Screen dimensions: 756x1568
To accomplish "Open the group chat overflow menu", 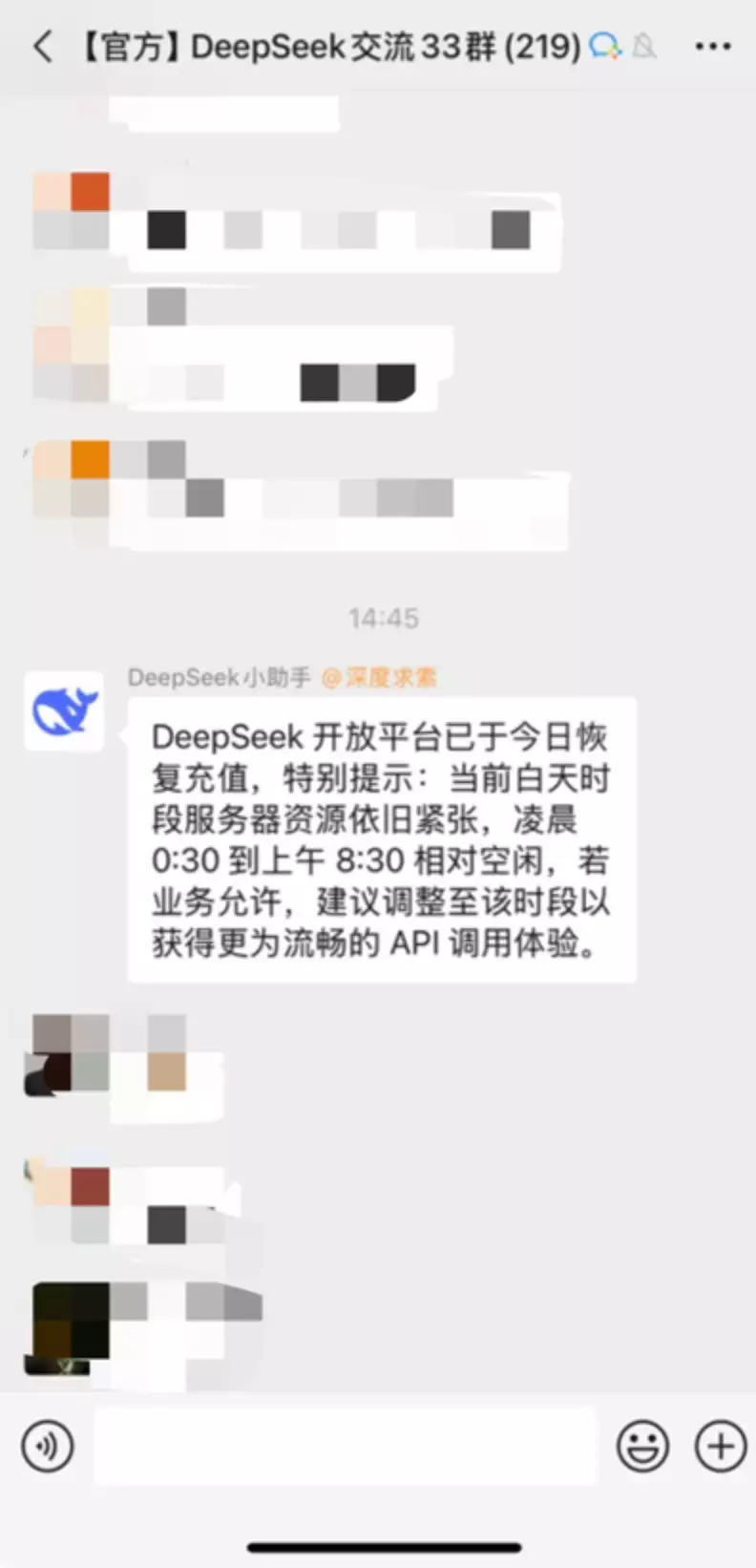I will [x=712, y=47].
